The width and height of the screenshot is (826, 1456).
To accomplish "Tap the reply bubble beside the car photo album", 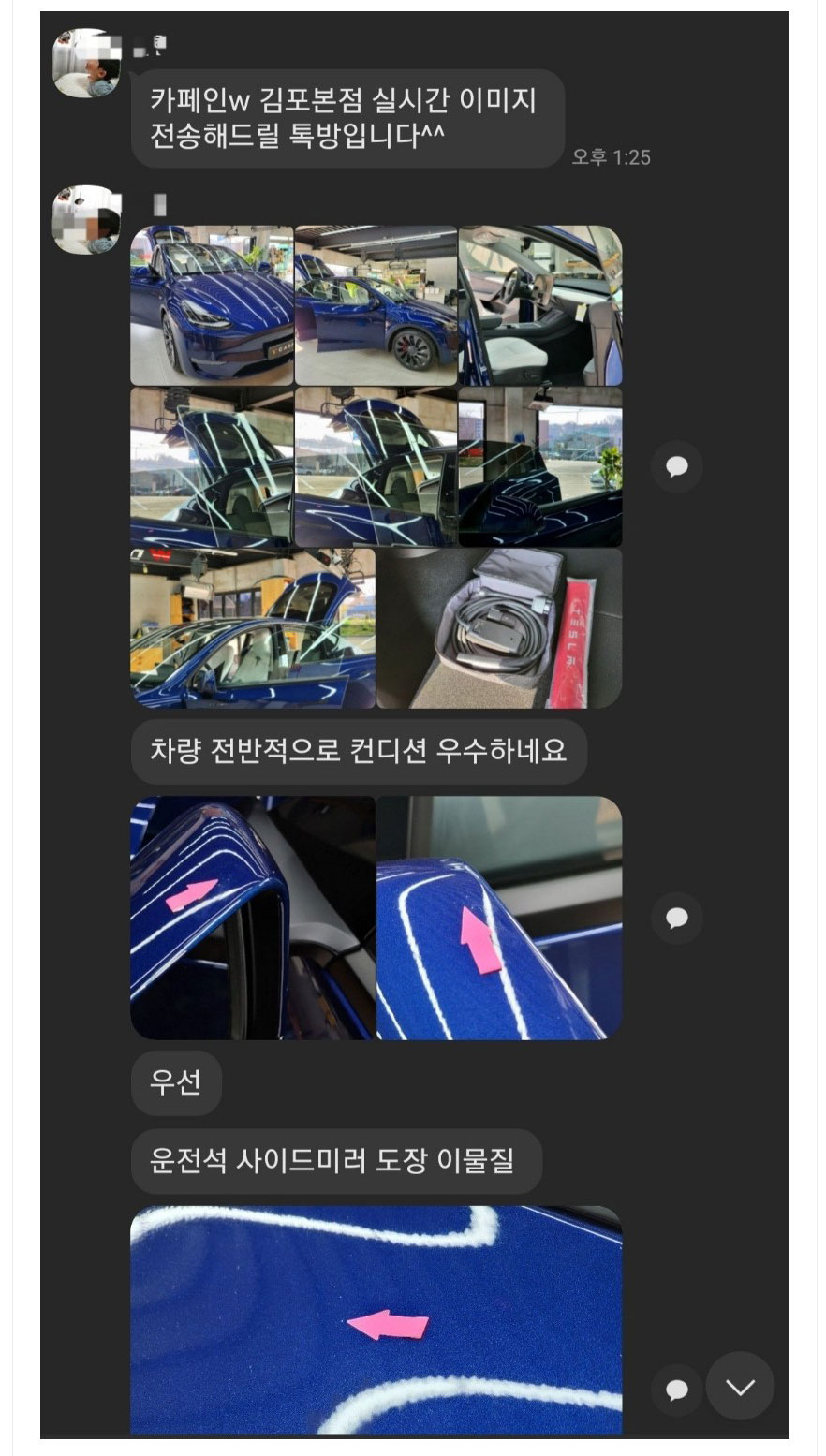I will [676, 466].
